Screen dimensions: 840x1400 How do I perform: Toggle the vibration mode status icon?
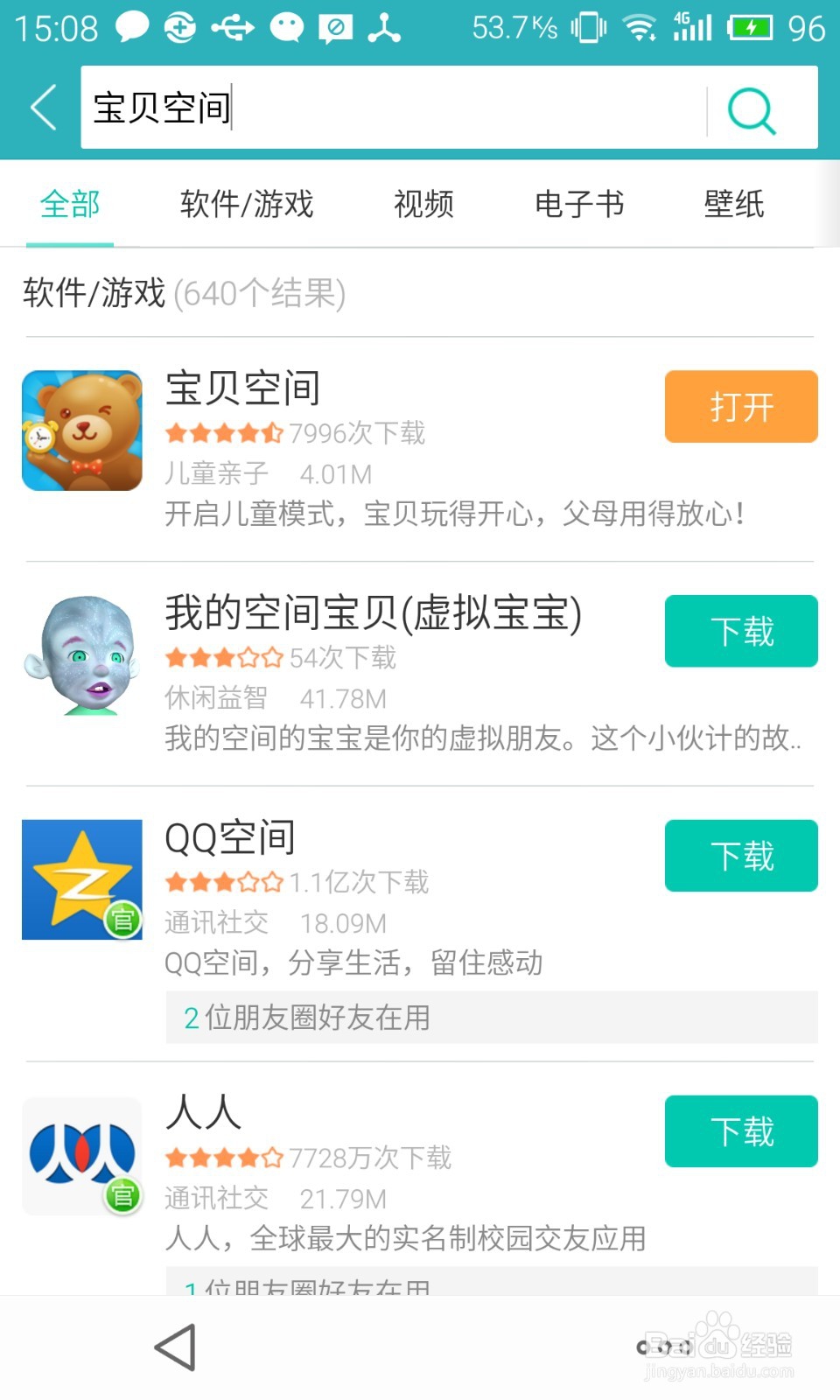(591, 28)
